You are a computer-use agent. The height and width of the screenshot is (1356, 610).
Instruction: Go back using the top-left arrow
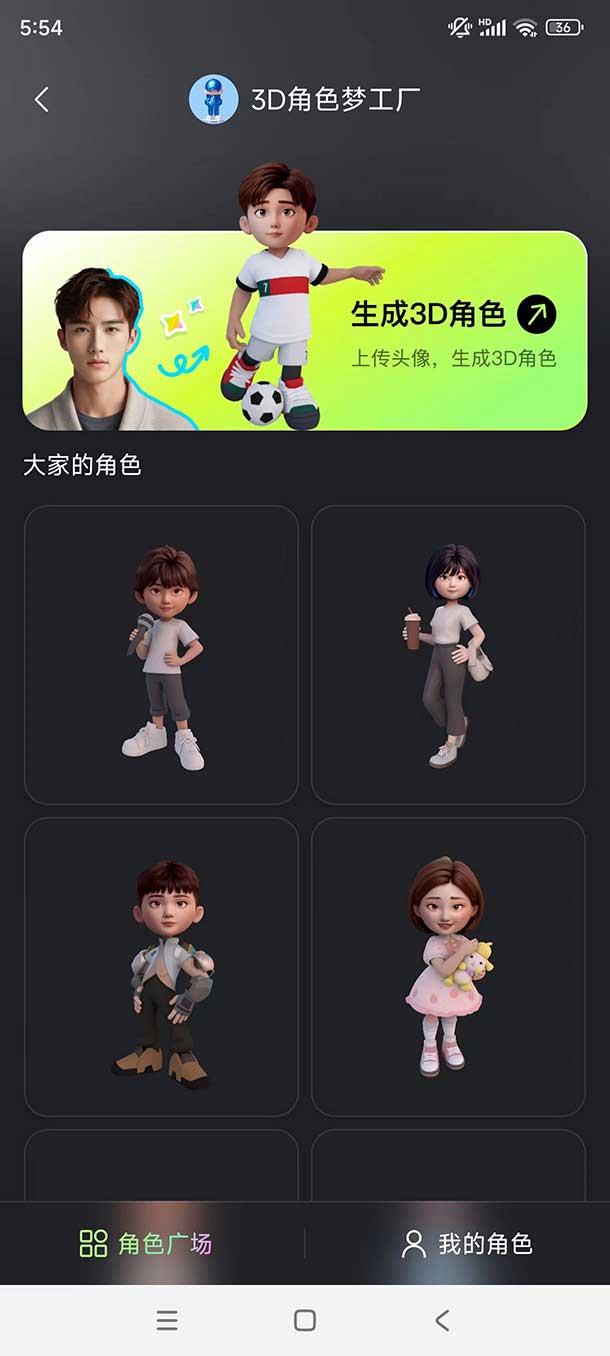tap(41, 100)
